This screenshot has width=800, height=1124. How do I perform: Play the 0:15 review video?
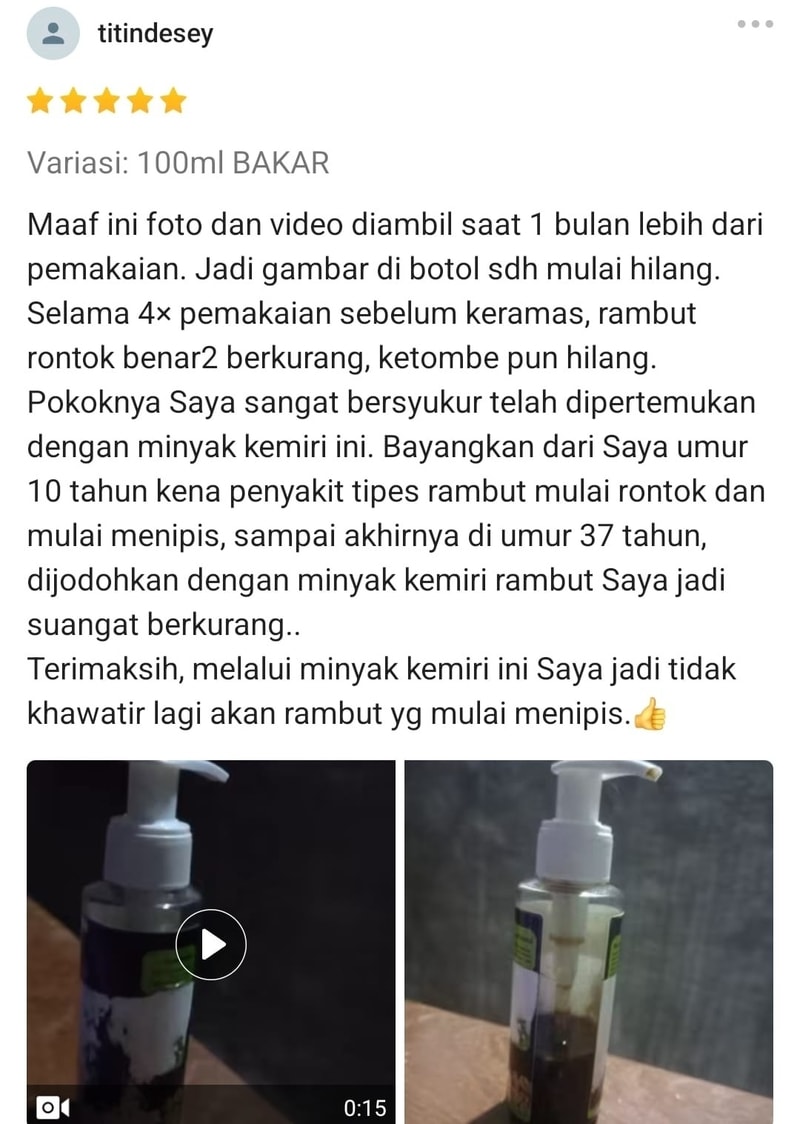pyautogui.click(x=211, y=944)
